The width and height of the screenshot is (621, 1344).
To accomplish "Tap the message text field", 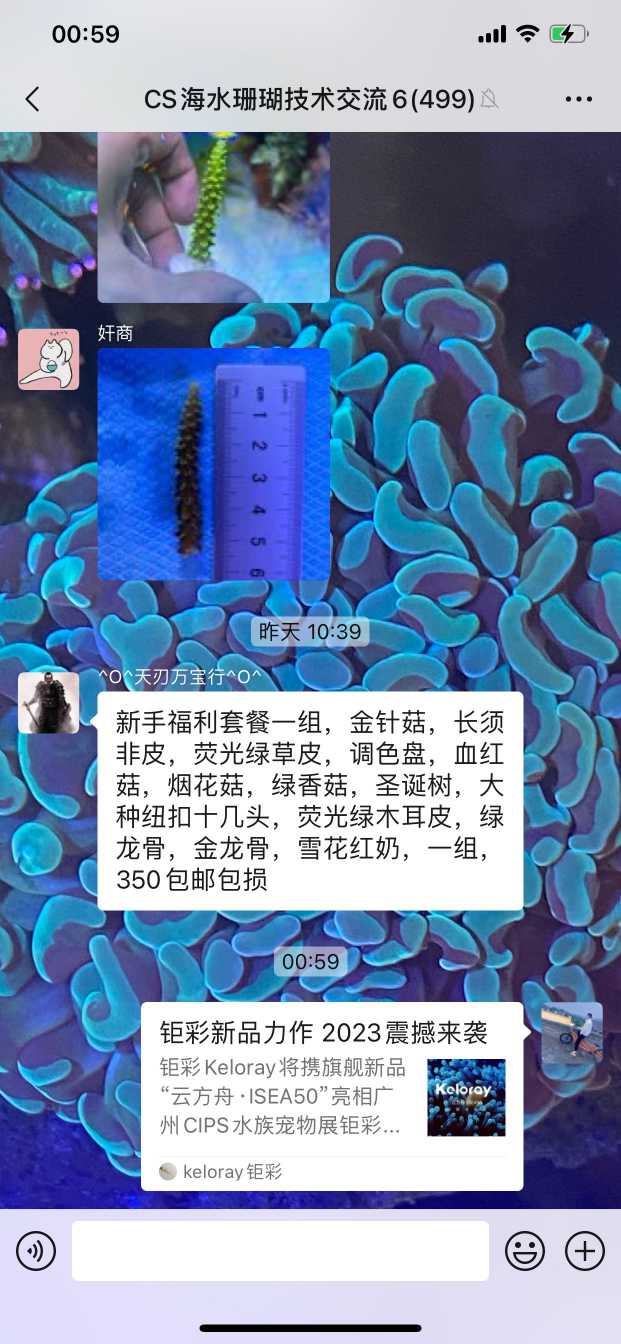I will tap(280, 1251).
